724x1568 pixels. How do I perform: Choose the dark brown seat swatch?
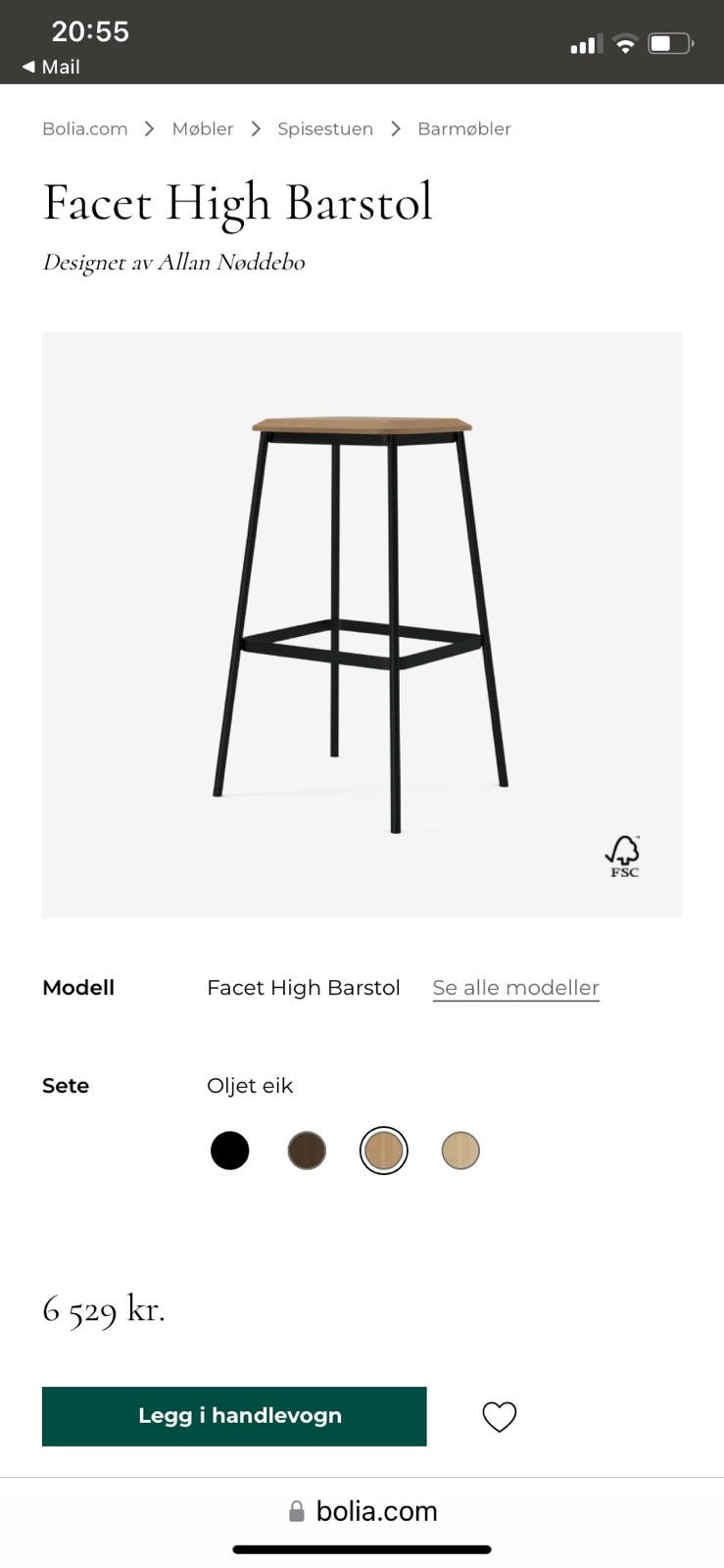click(x=307, y=1151)
